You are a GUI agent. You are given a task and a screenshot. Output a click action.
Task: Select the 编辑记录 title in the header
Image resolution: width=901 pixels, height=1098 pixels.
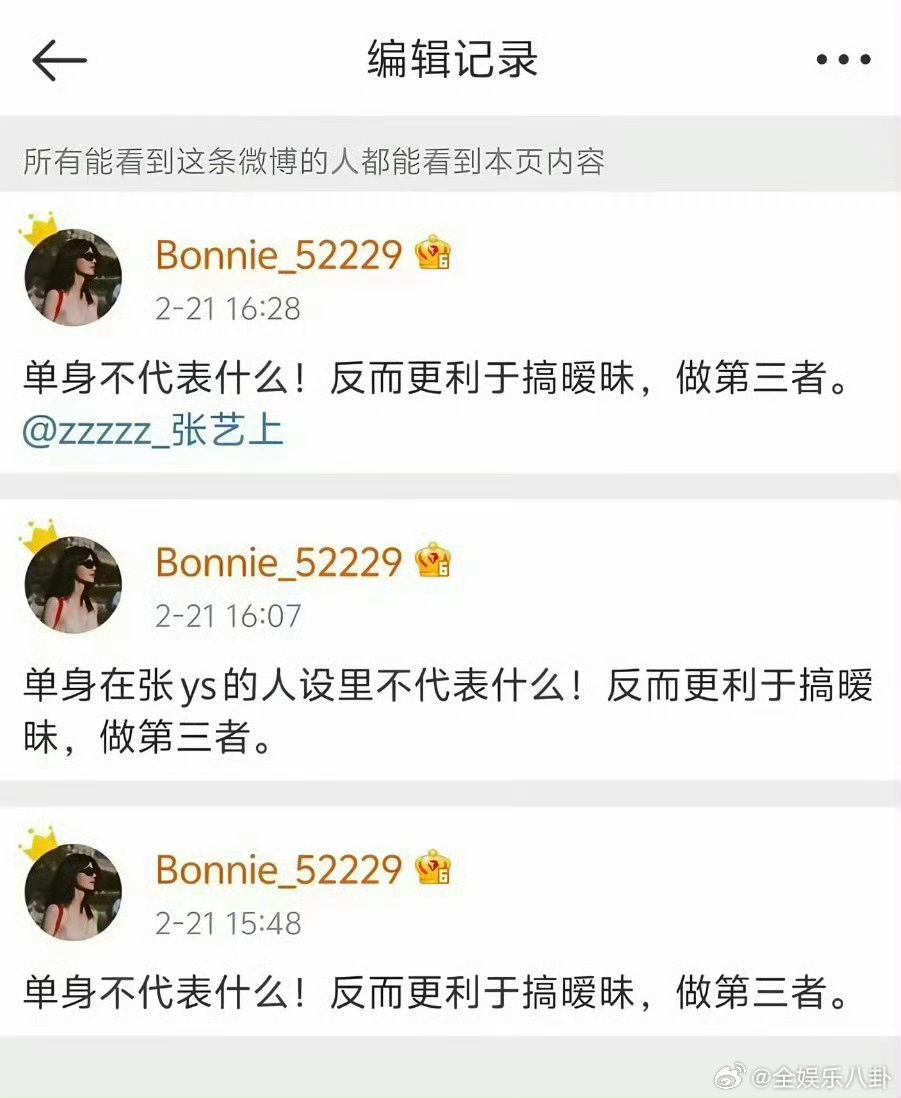[450, 60]
